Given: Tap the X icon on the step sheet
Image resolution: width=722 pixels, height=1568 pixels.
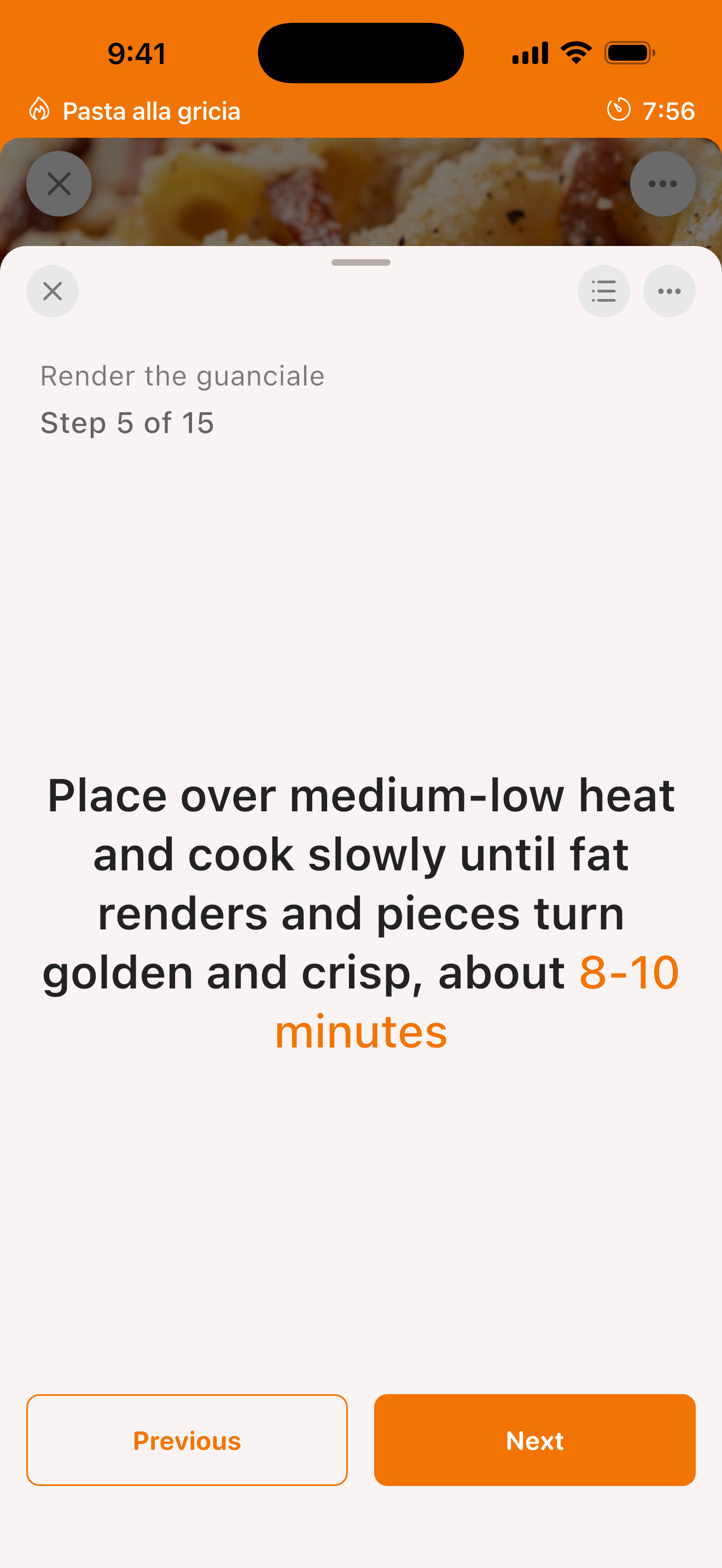Looking at the screenshot, I should pos(53,291).
